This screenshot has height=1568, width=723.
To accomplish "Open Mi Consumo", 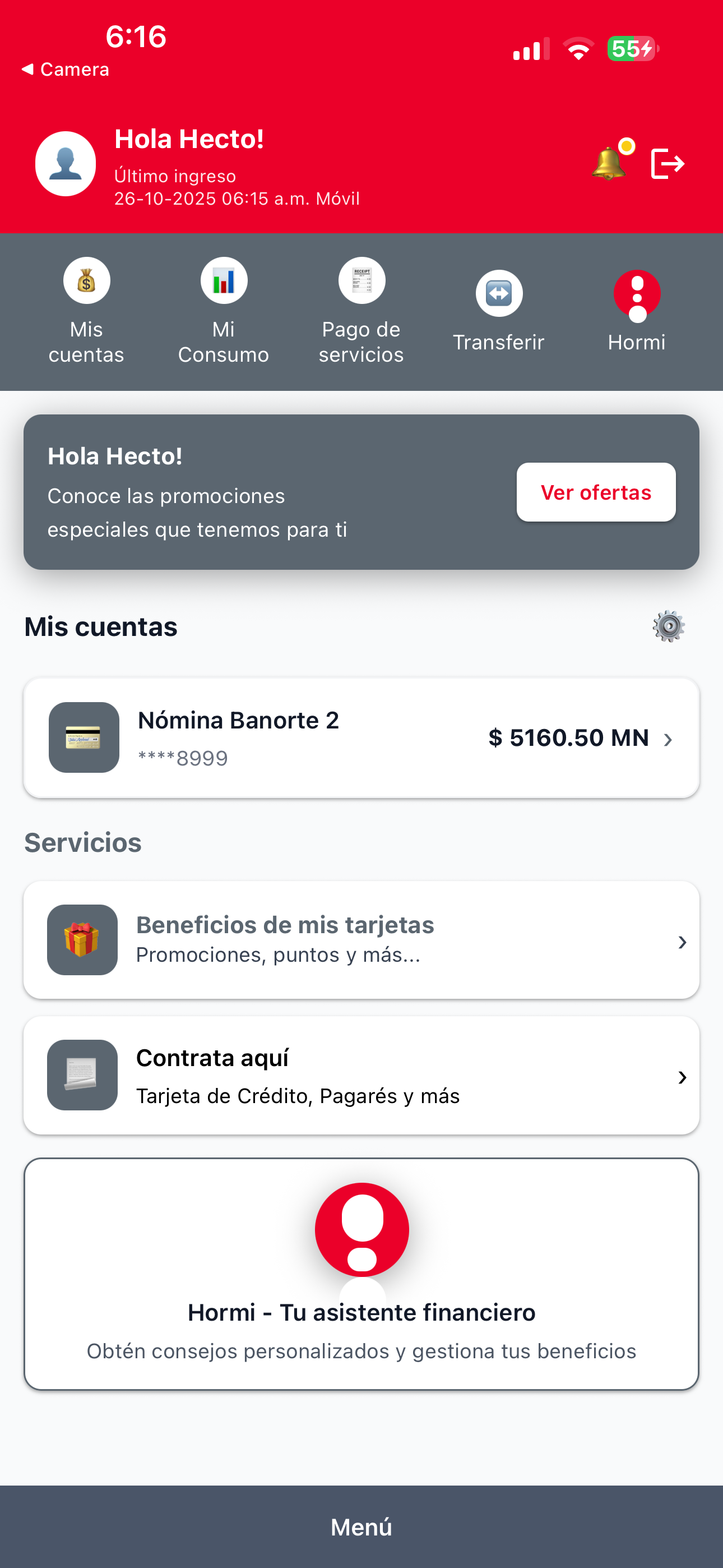I will click(x=224, y=311).
